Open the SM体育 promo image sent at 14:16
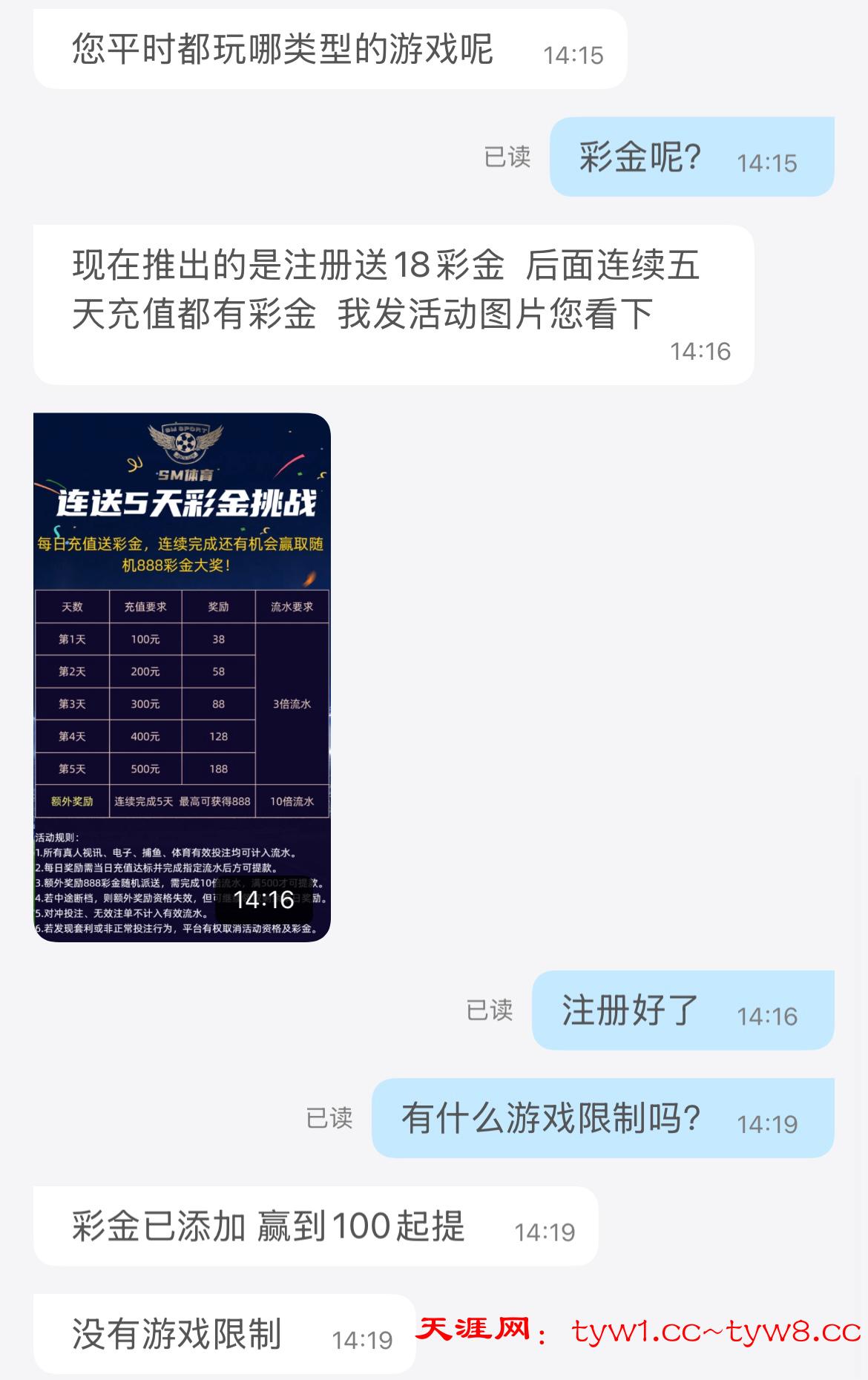The image size is (868, 1380). (182, 677)
